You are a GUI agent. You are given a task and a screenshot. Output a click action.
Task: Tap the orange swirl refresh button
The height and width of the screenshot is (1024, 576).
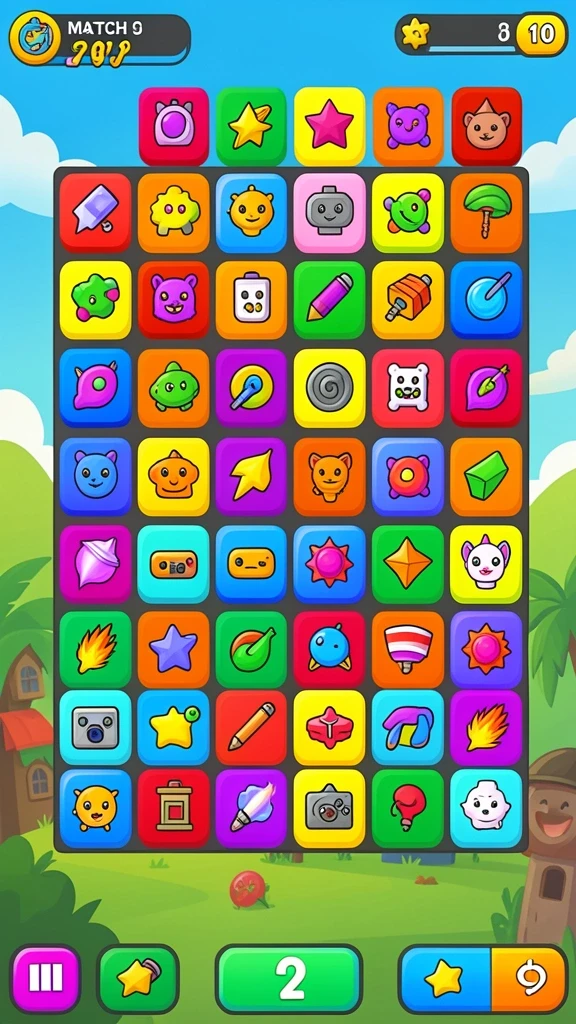(528, 979)
